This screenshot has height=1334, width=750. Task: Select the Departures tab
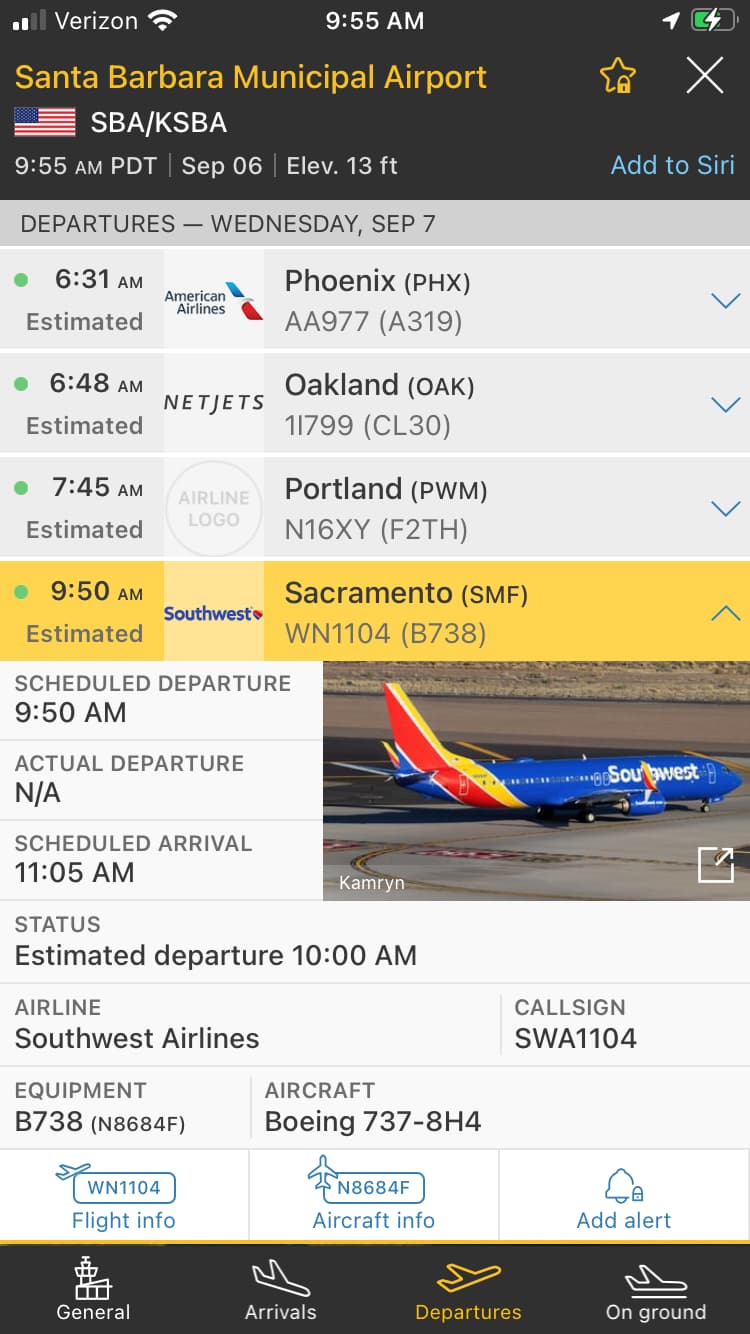click(468, 1290)
